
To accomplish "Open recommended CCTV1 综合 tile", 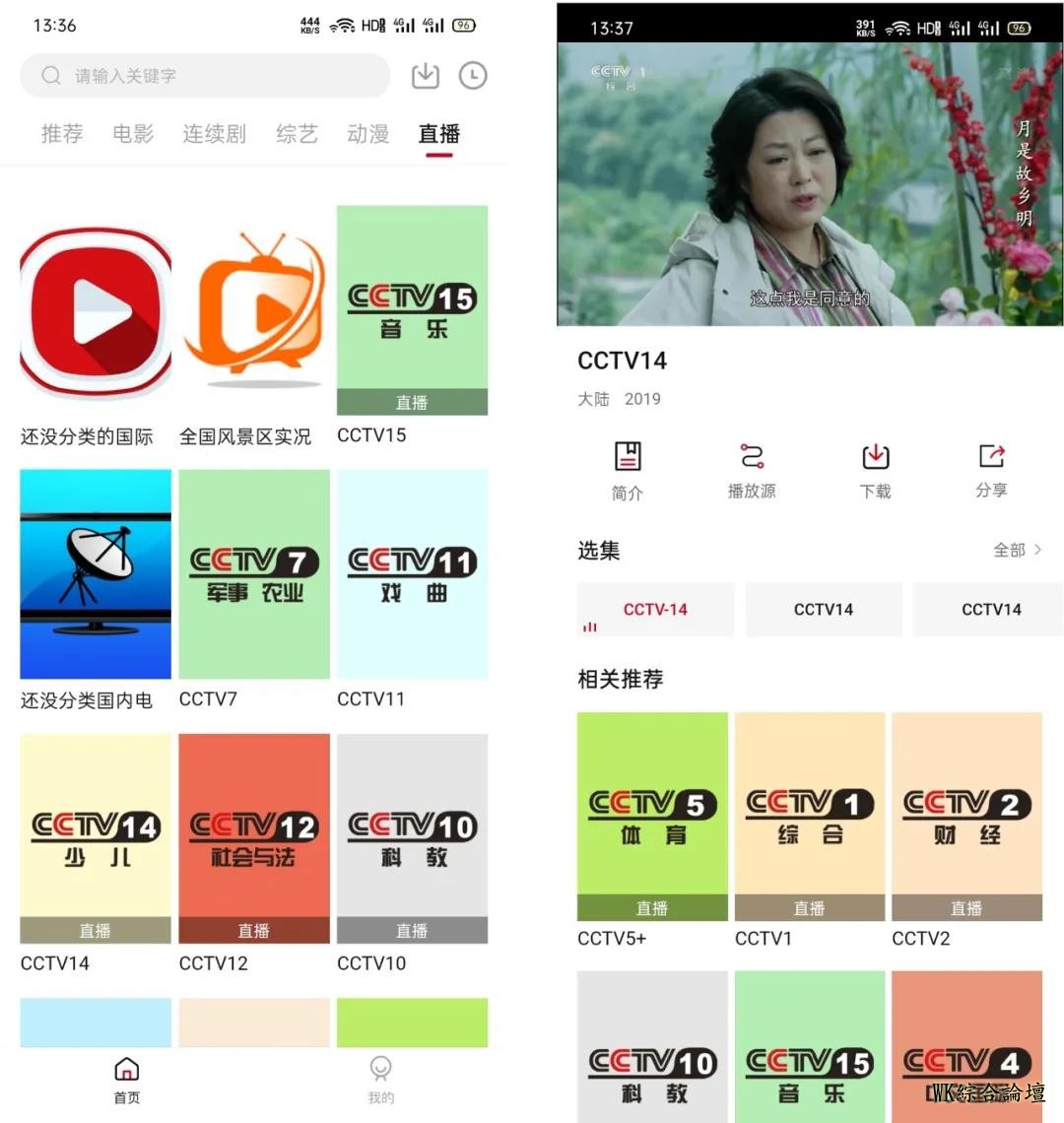I will click(x=809, y=817).
